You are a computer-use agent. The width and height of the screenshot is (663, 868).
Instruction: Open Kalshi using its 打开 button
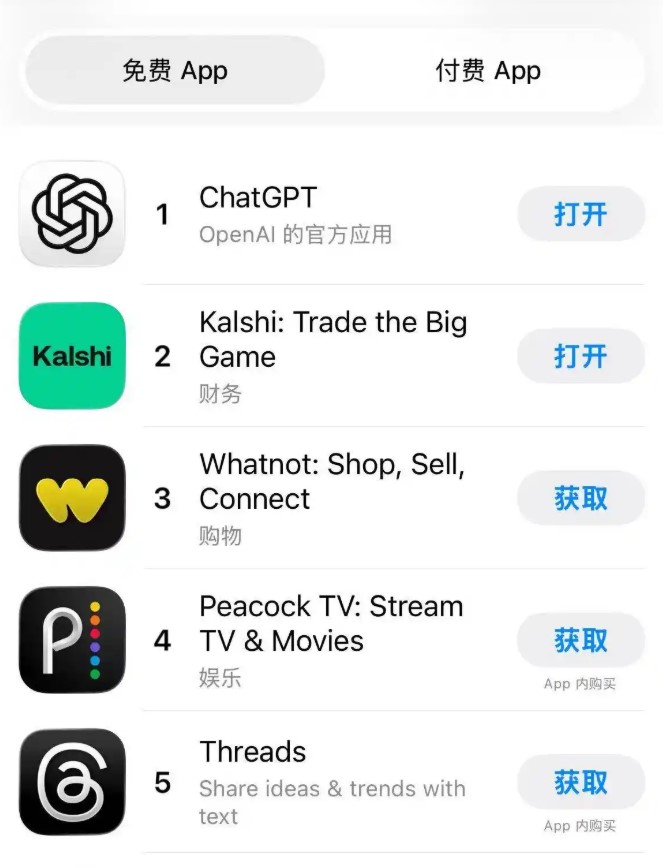click(x=580, y=356)
